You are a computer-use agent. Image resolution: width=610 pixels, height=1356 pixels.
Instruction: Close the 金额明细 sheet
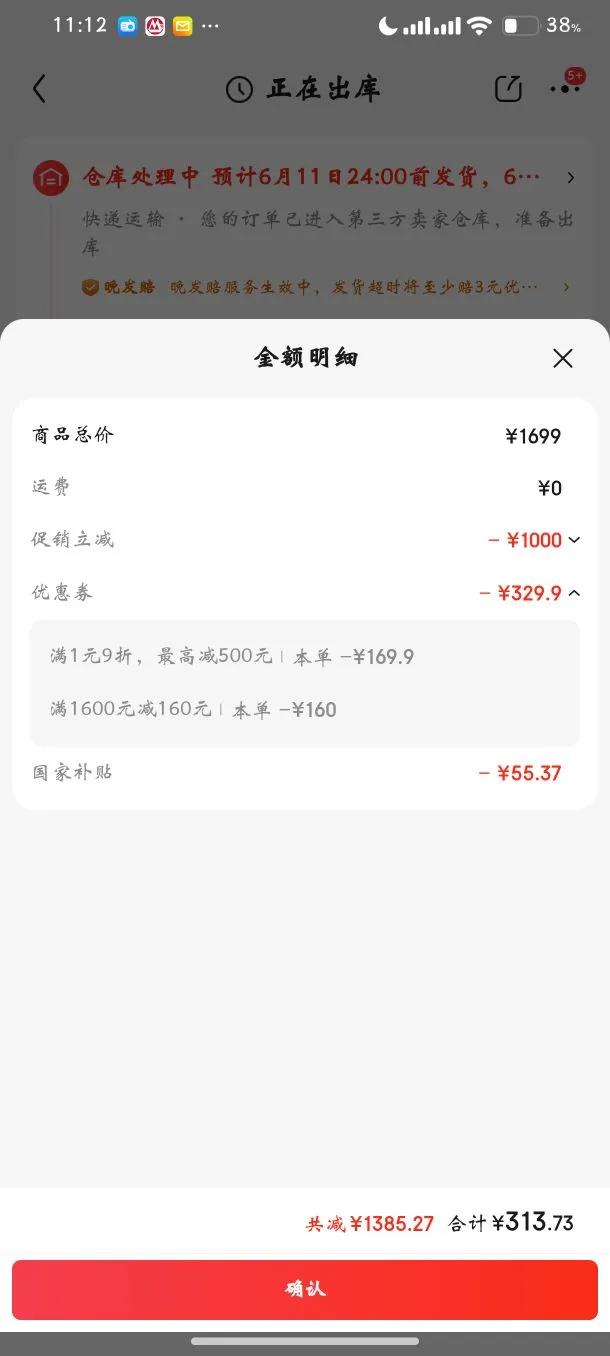tap(563, 358)
